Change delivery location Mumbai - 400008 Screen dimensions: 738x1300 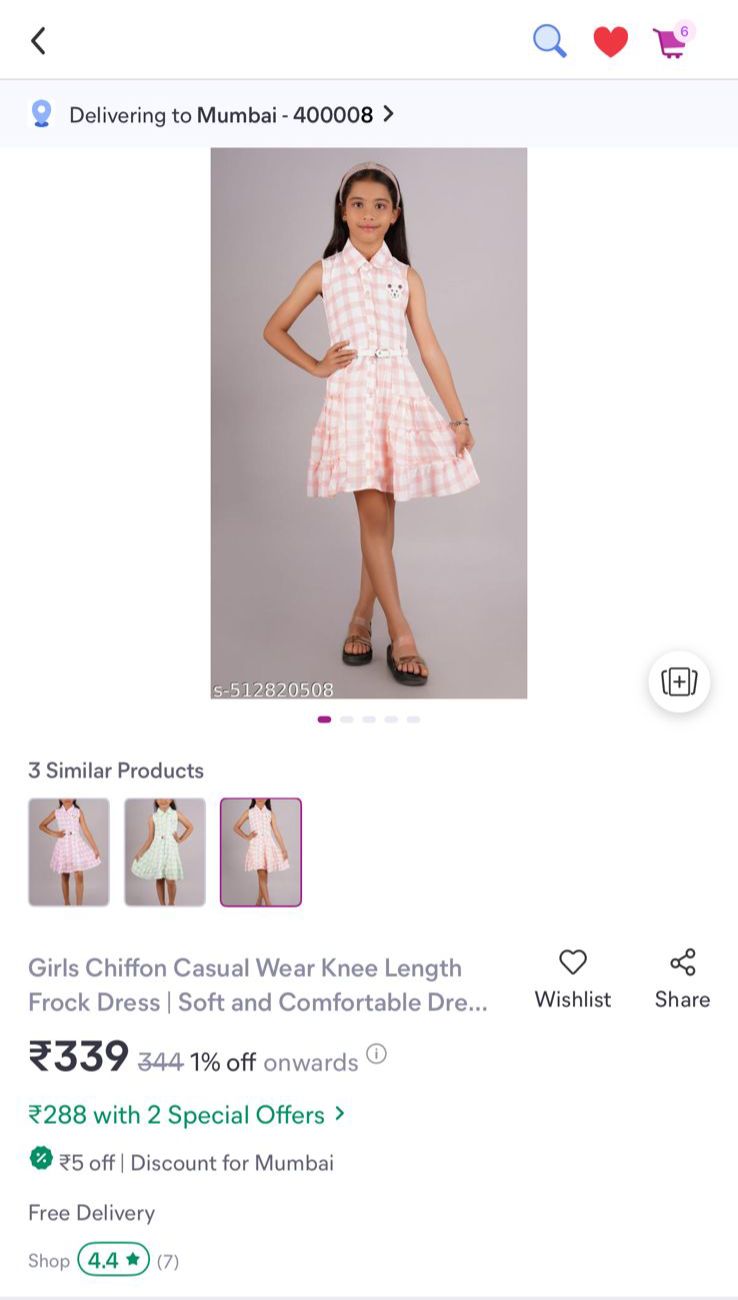tap(230, 115)
